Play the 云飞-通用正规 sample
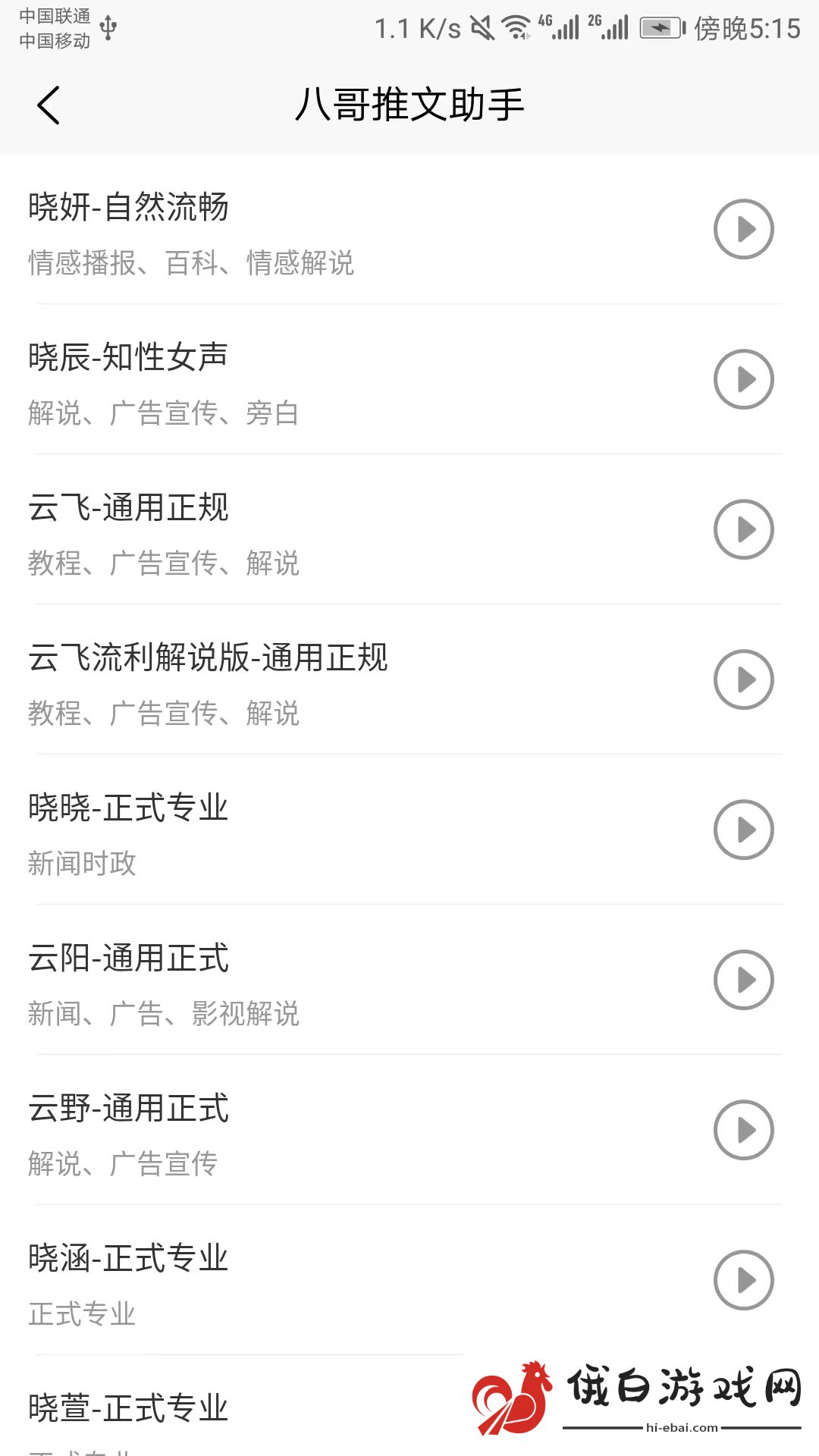 (744, 529)
